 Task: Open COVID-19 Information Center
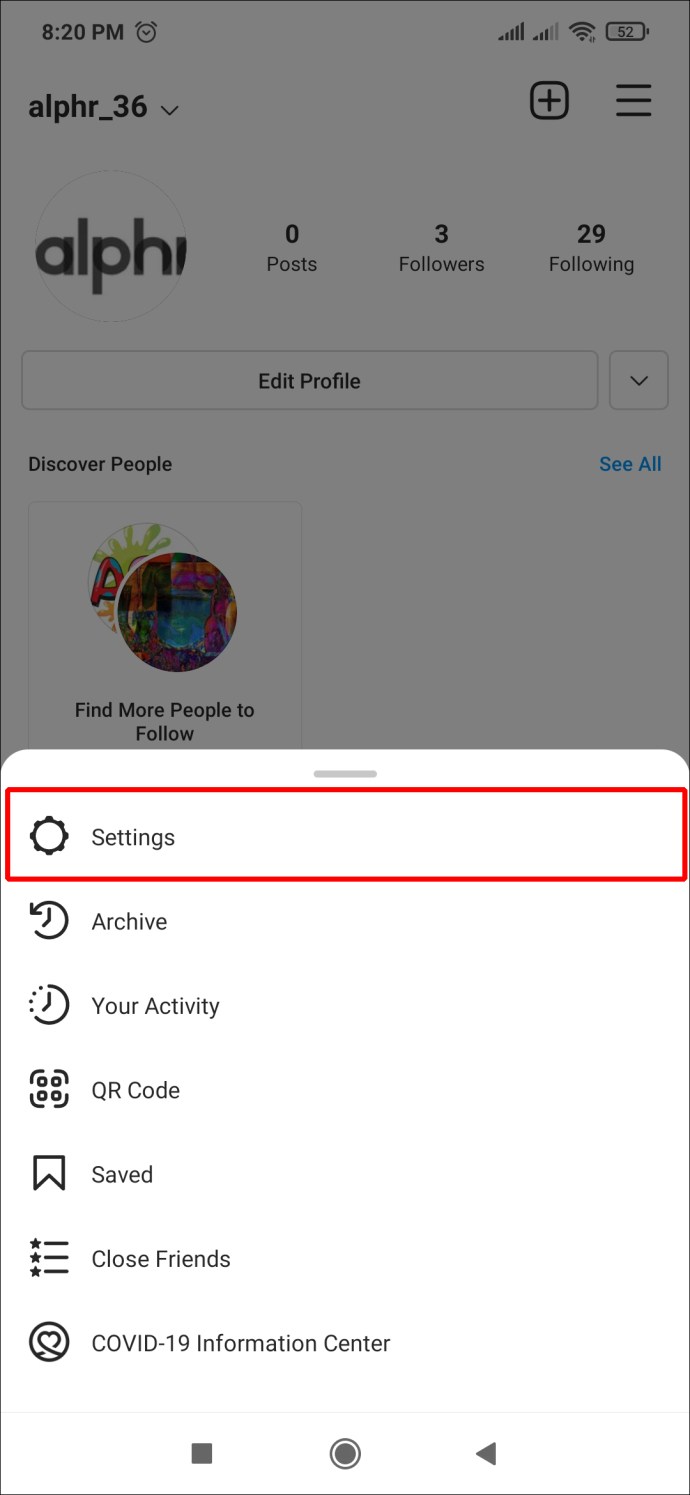click(240, 1343)
